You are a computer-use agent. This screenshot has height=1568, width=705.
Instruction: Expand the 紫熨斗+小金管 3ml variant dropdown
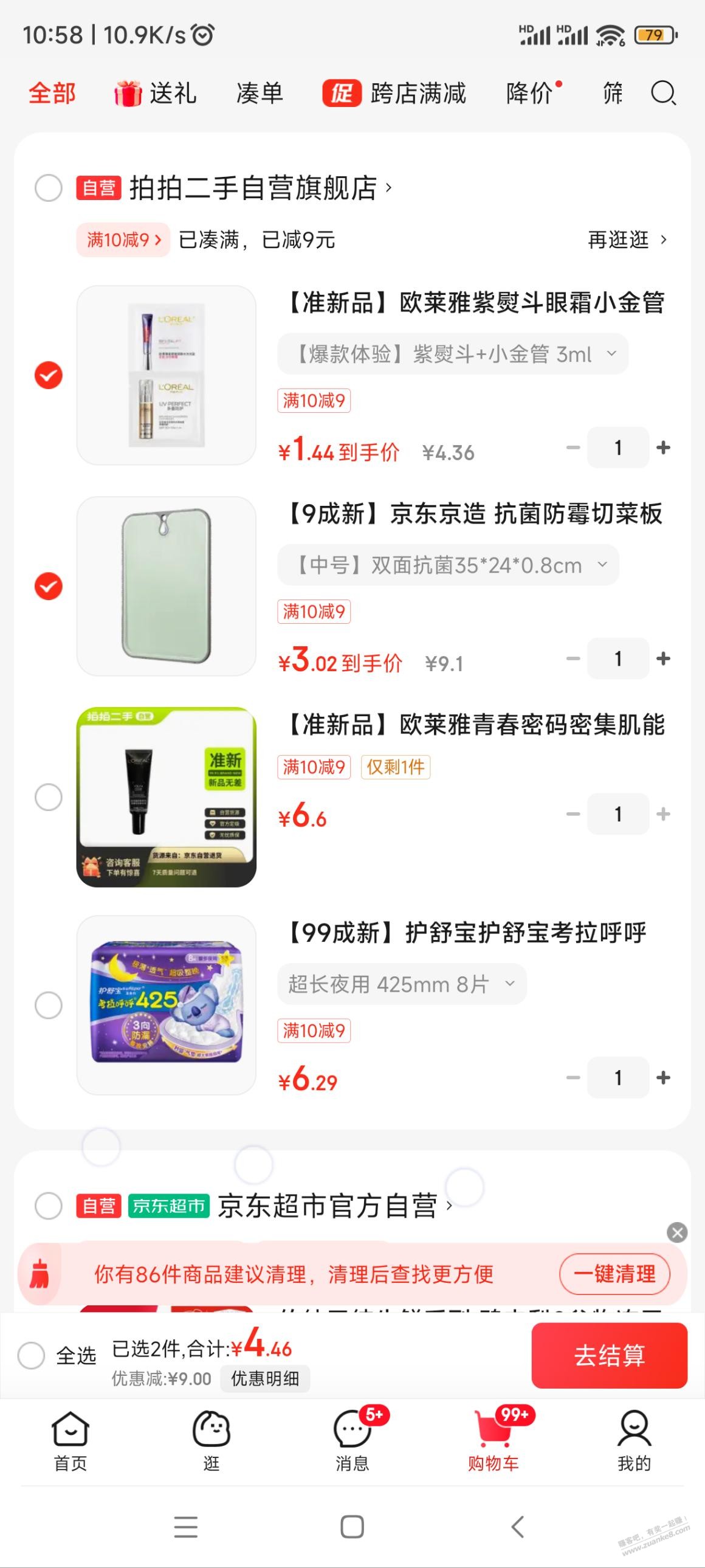[x=453, y=354]
